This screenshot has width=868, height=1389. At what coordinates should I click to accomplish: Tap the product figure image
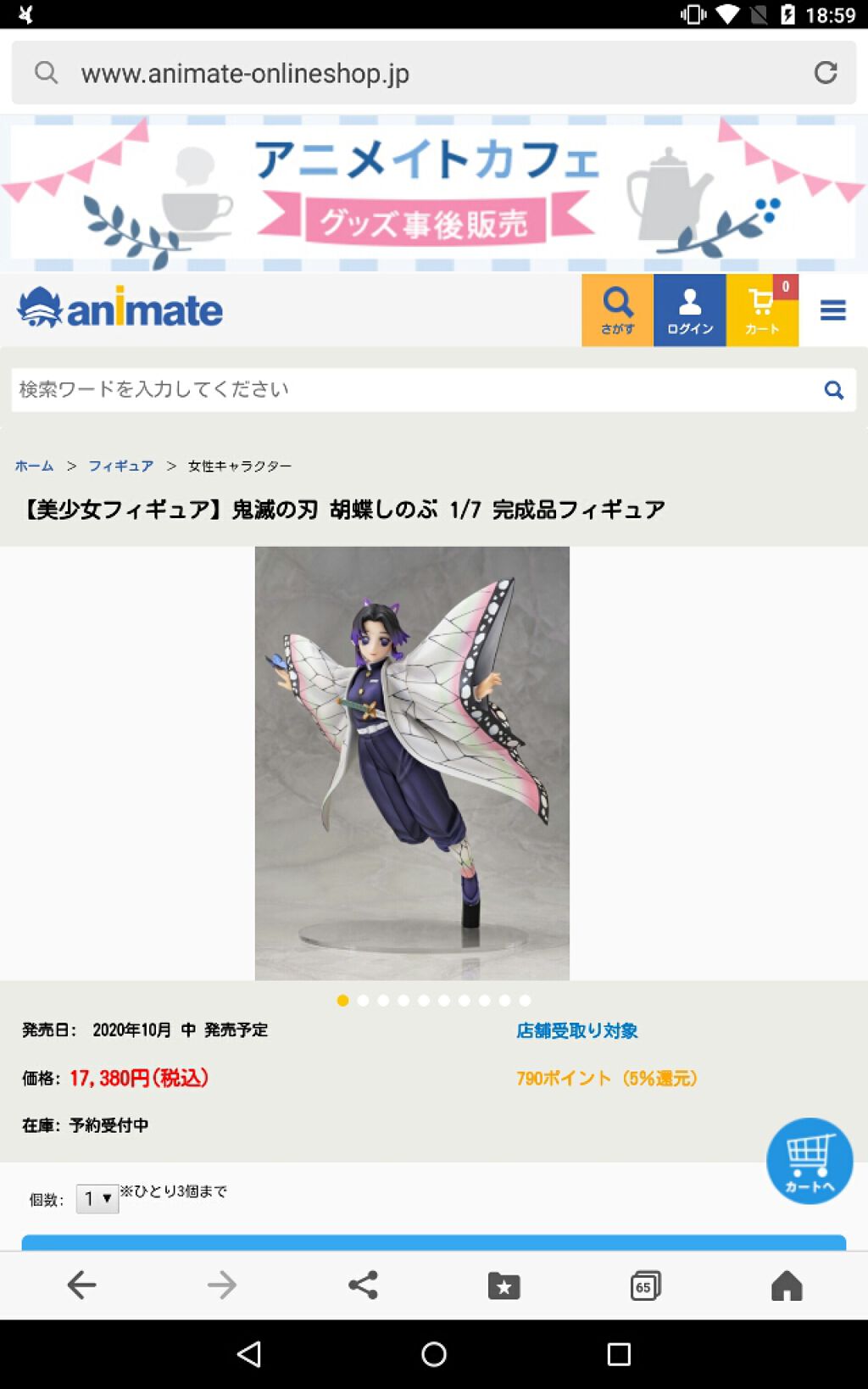click(413, 763)
